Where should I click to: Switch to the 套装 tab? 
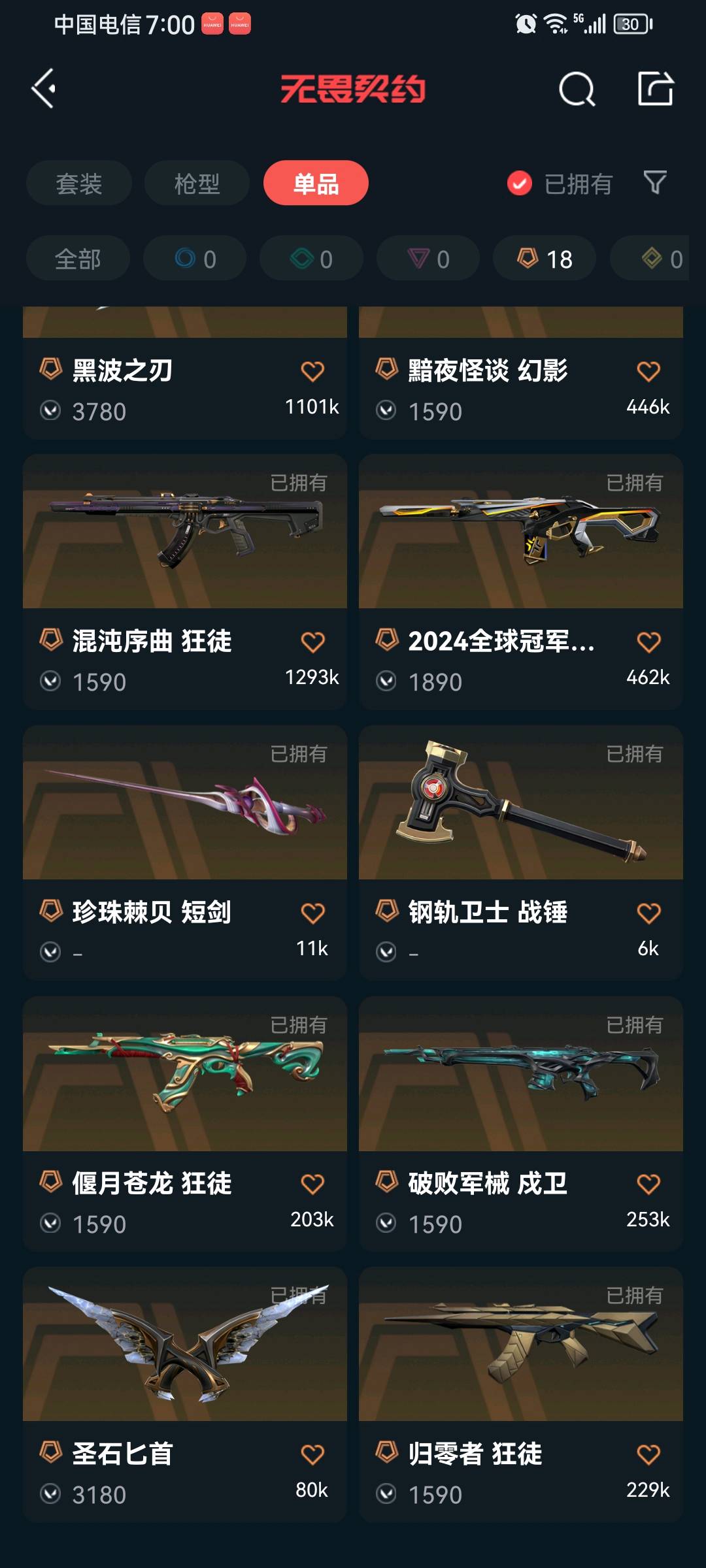(79, 183)
